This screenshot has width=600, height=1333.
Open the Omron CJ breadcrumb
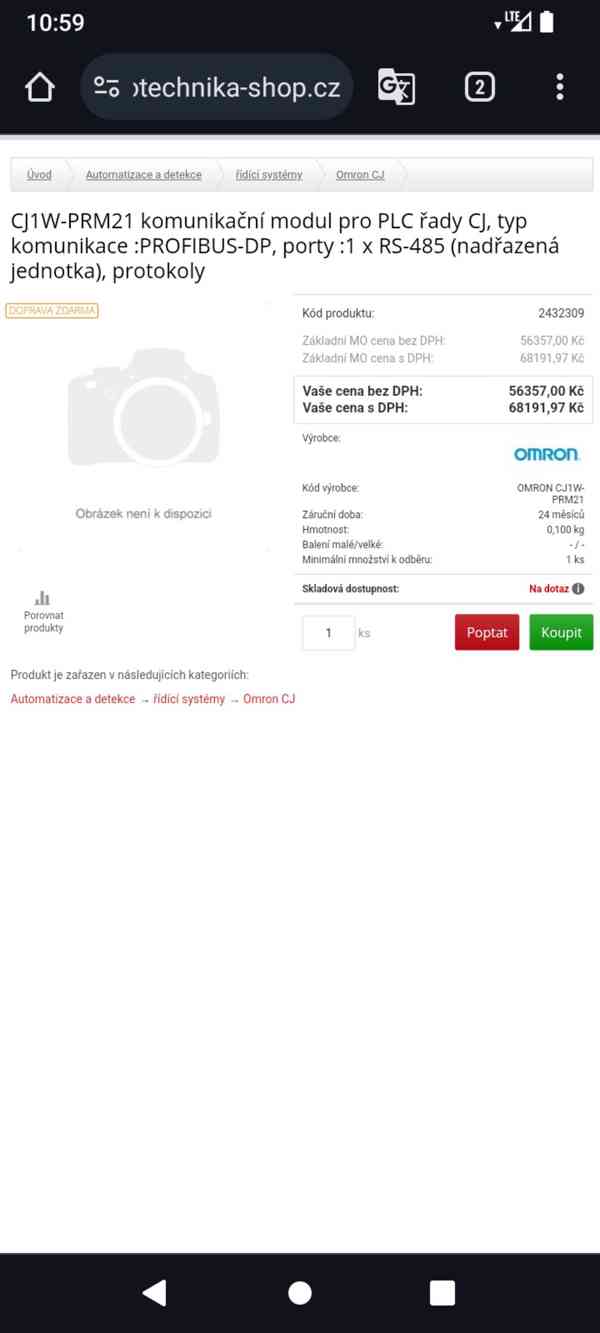pyautogui.click(x=360, y=175)
